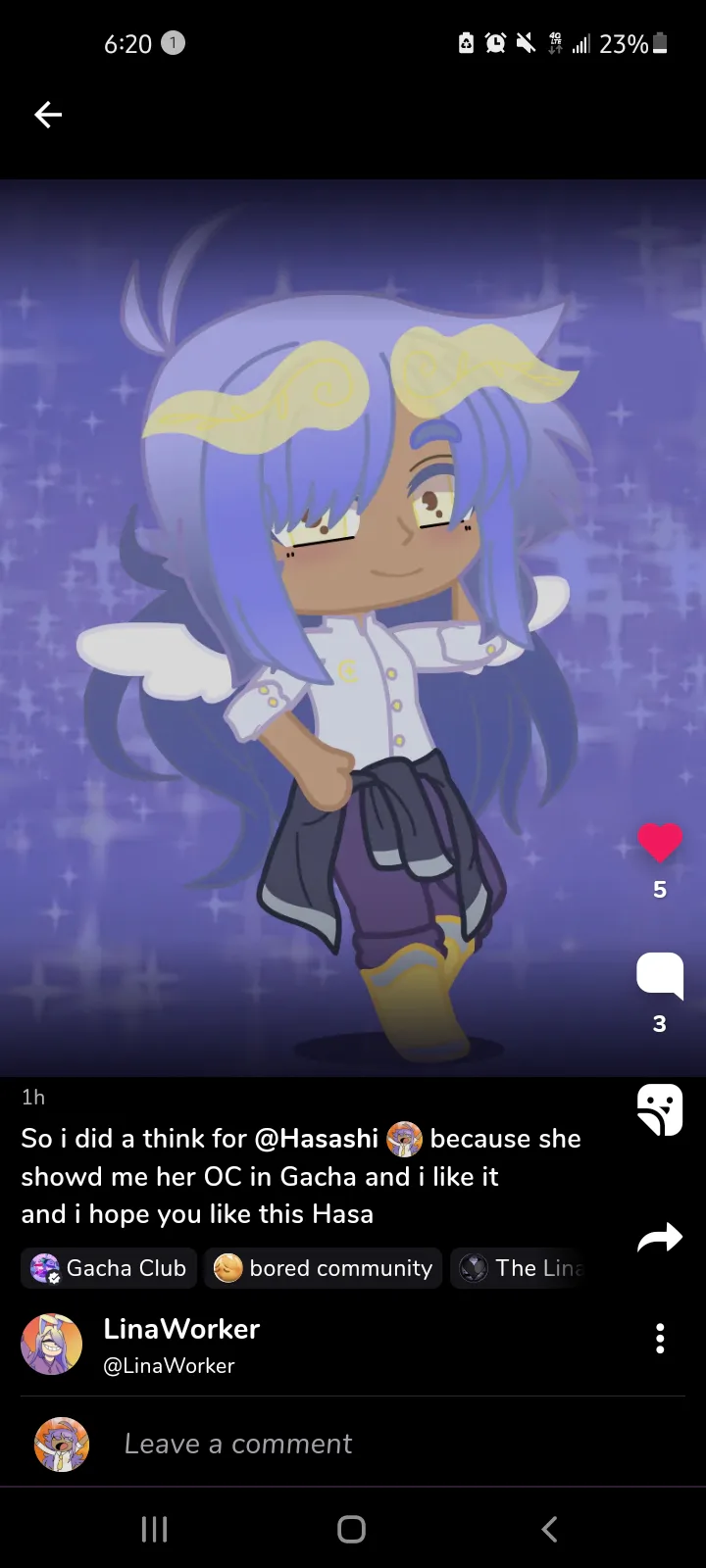Like this post with the heart

[x=660, y=843]
